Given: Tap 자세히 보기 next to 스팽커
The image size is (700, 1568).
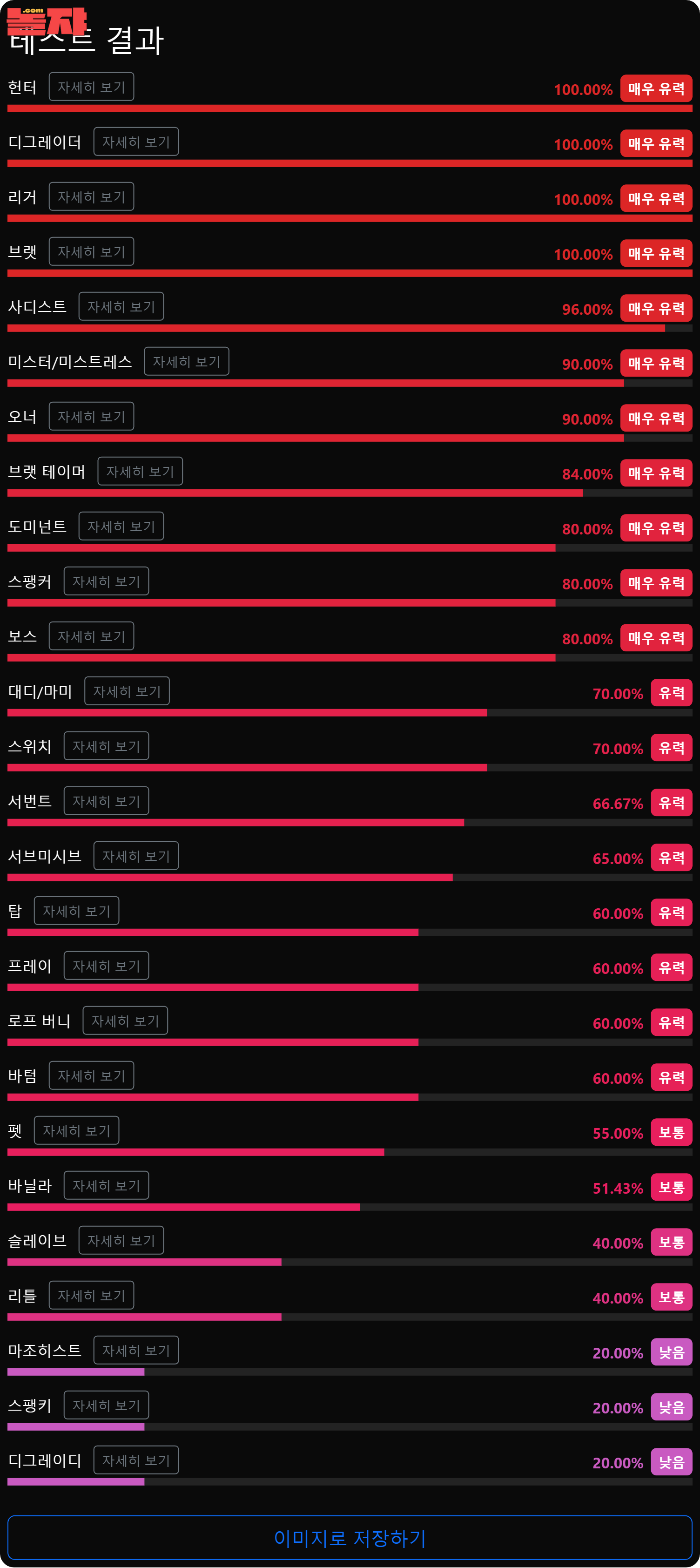Looking at the screenshot, I should (x=106, y=581).
